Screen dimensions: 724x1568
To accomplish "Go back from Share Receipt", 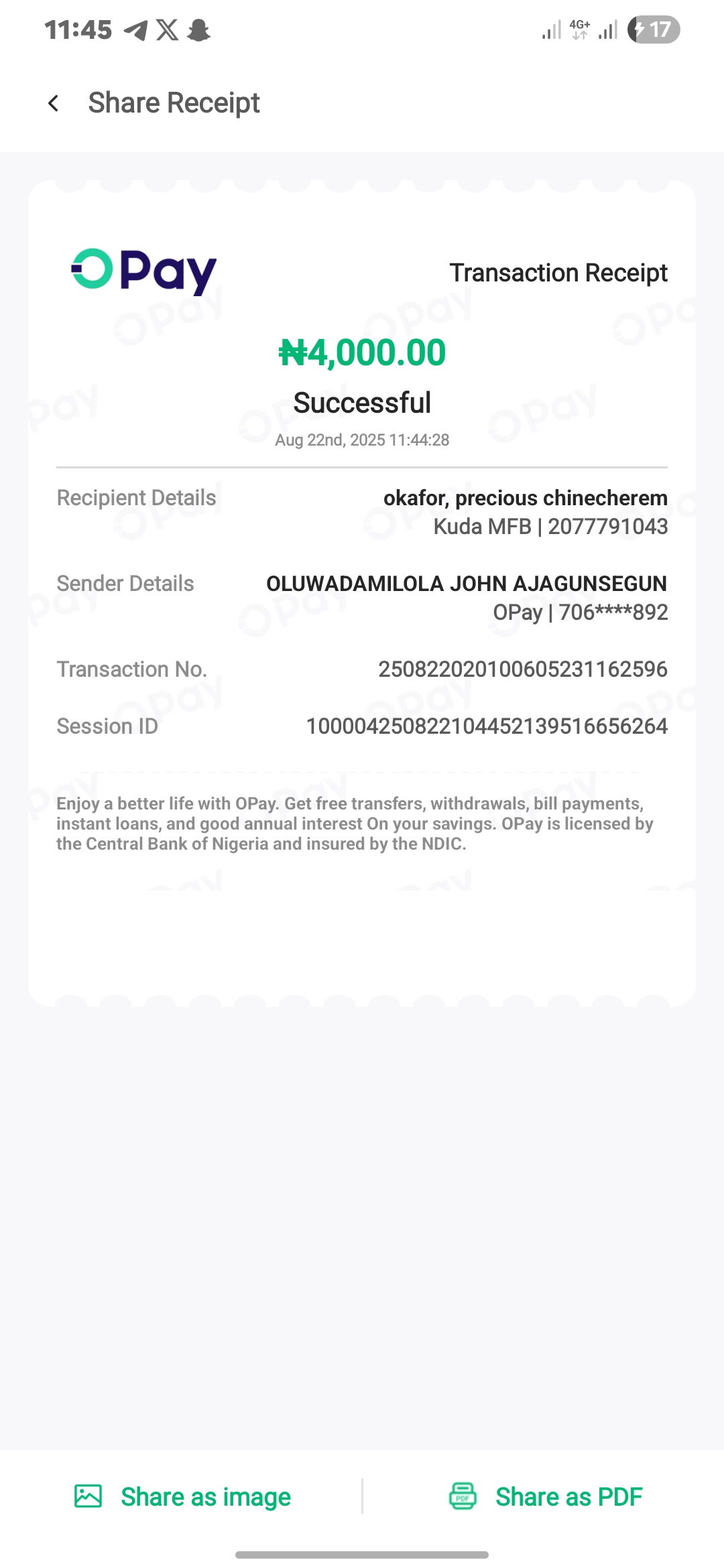I will 54,103.
